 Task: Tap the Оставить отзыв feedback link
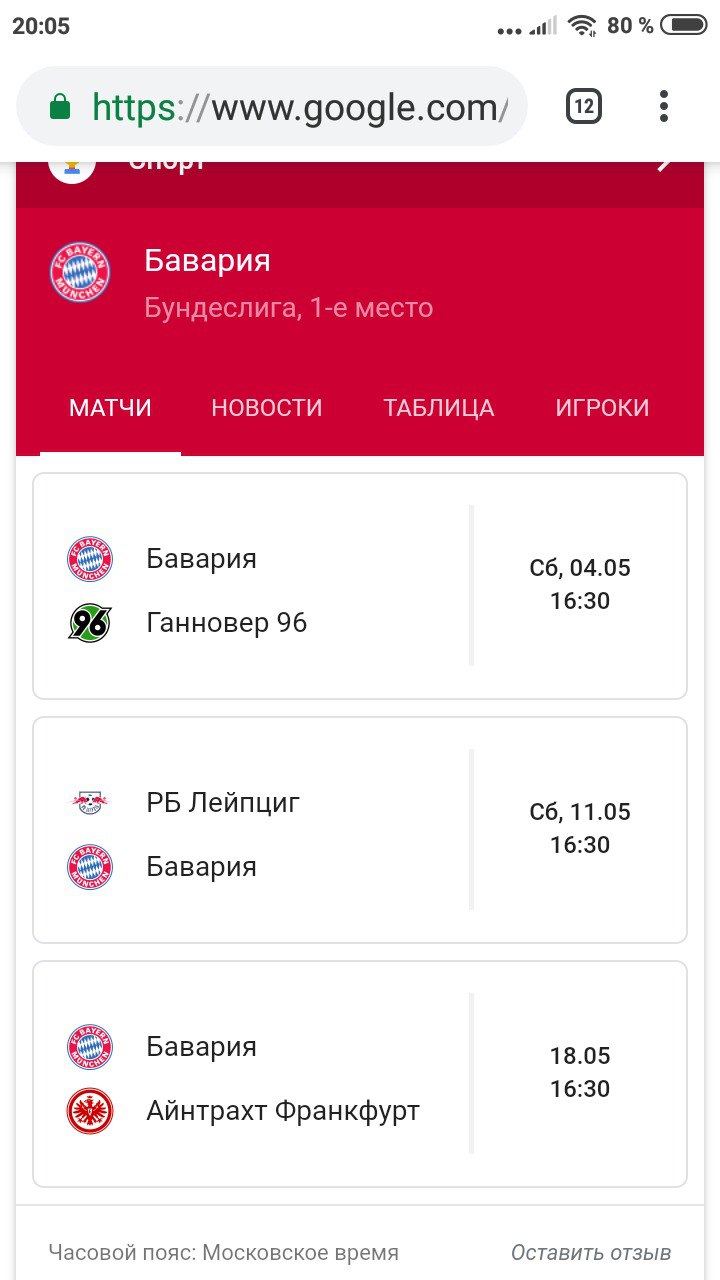click(591, 1252)
